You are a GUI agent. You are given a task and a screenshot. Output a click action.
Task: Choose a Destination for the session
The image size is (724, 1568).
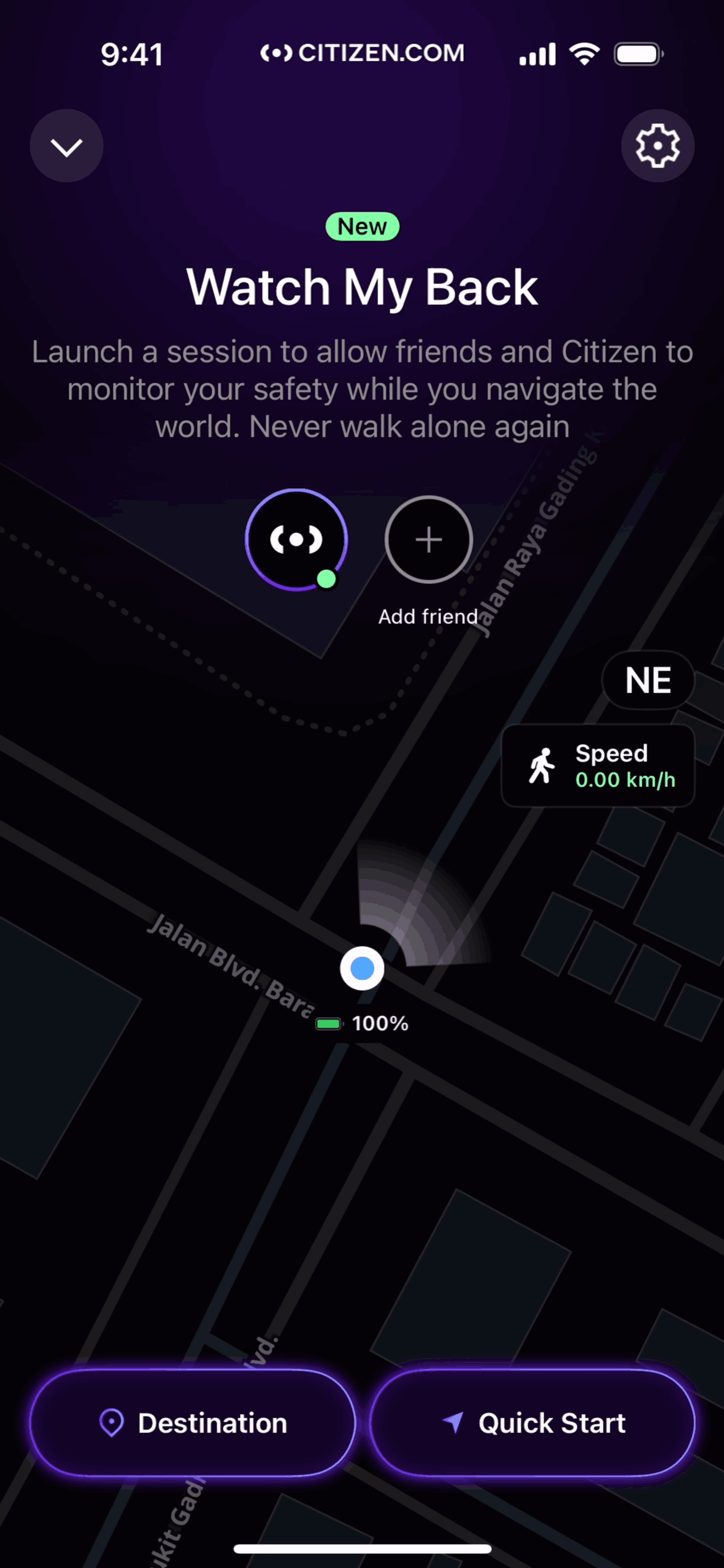point(193,1423)
